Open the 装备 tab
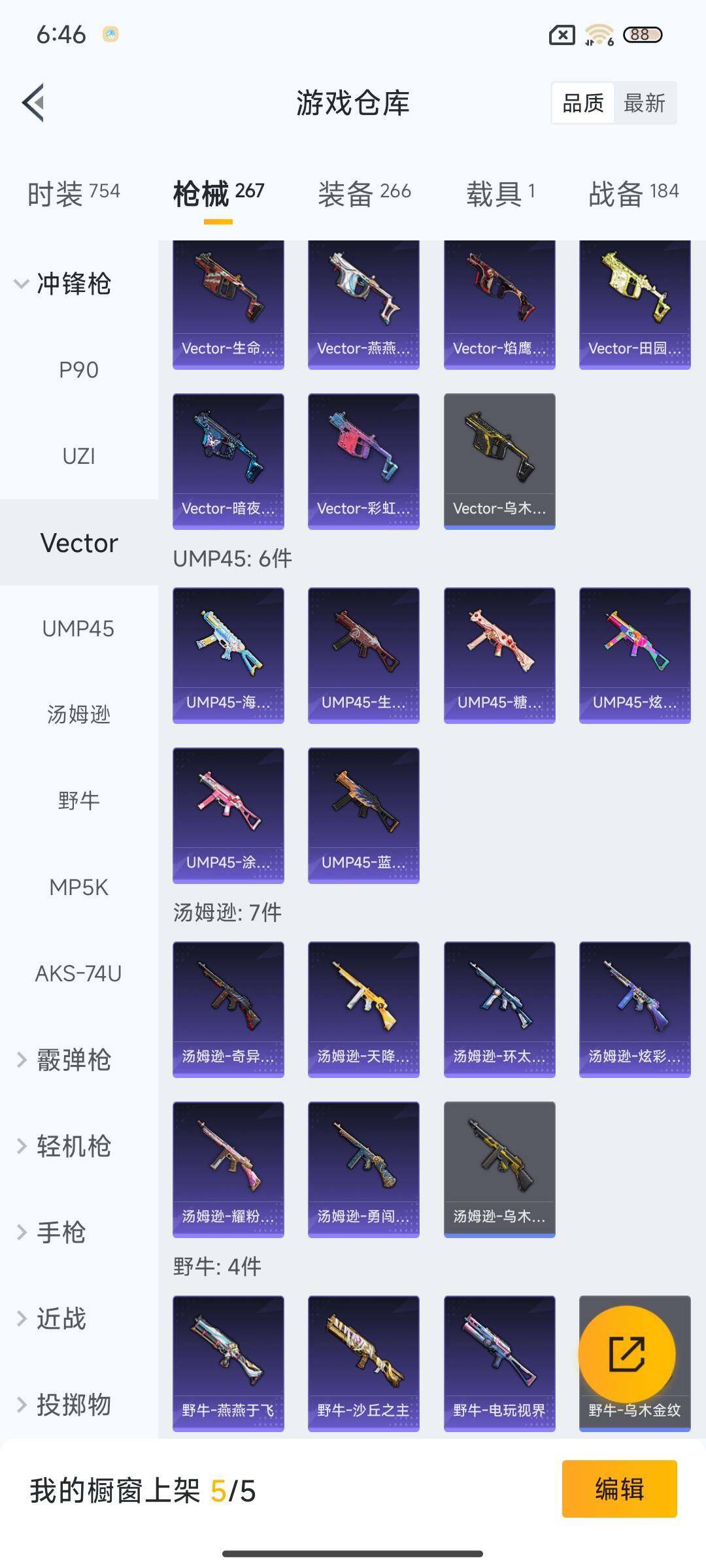The image size is (706, 1568). (364, 193)
